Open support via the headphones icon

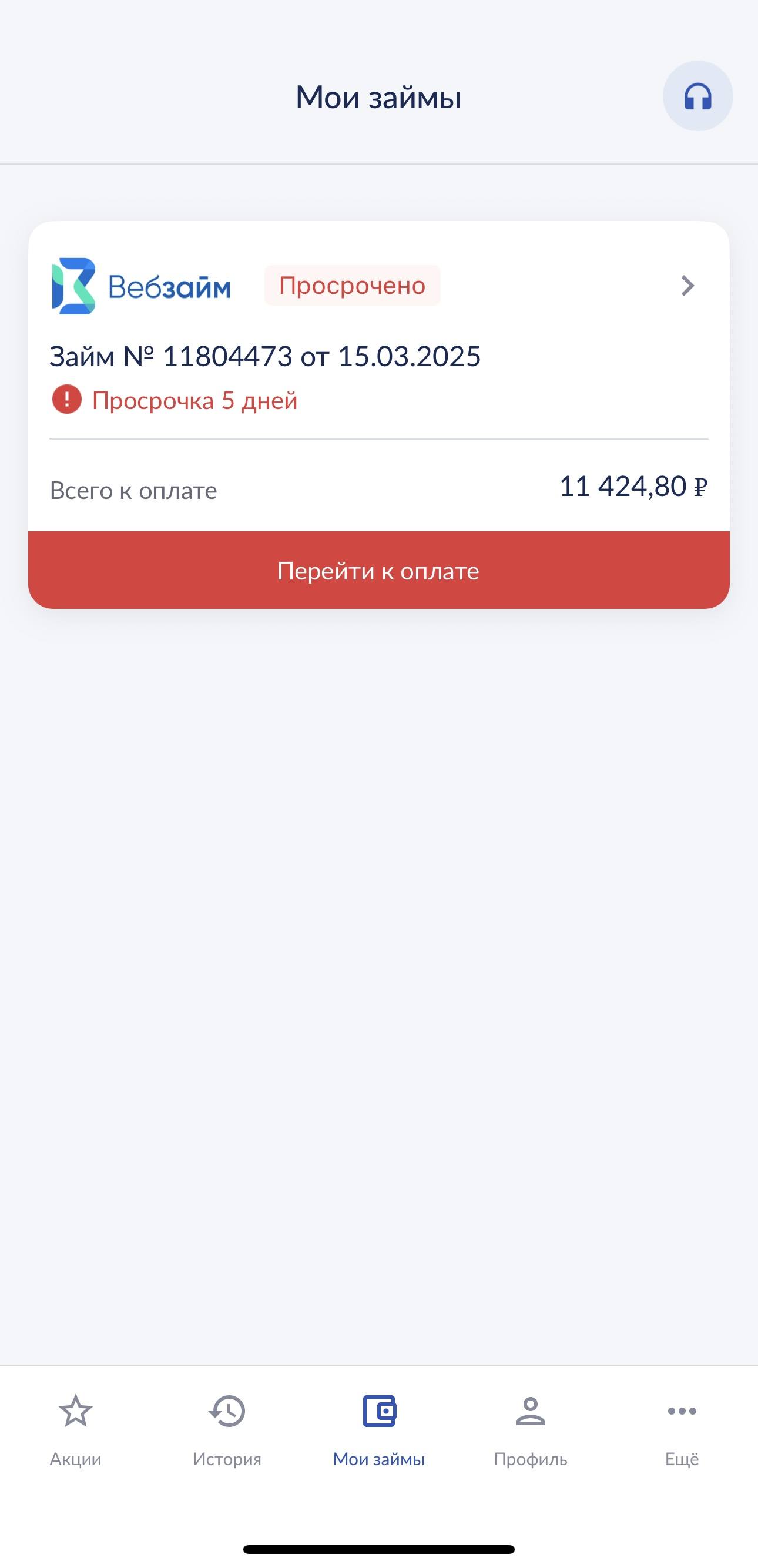tap(698, 96)
